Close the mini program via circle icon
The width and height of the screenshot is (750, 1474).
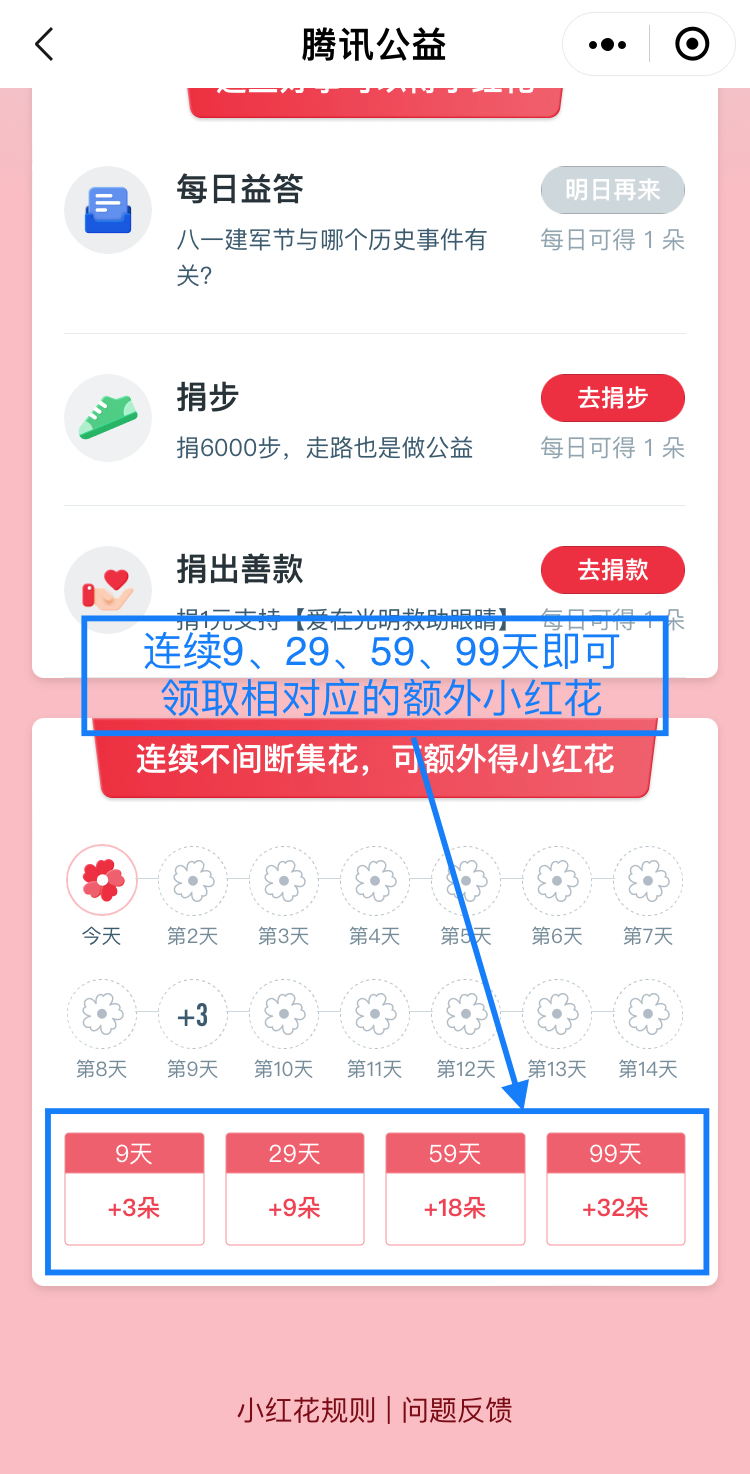point(692,45)
